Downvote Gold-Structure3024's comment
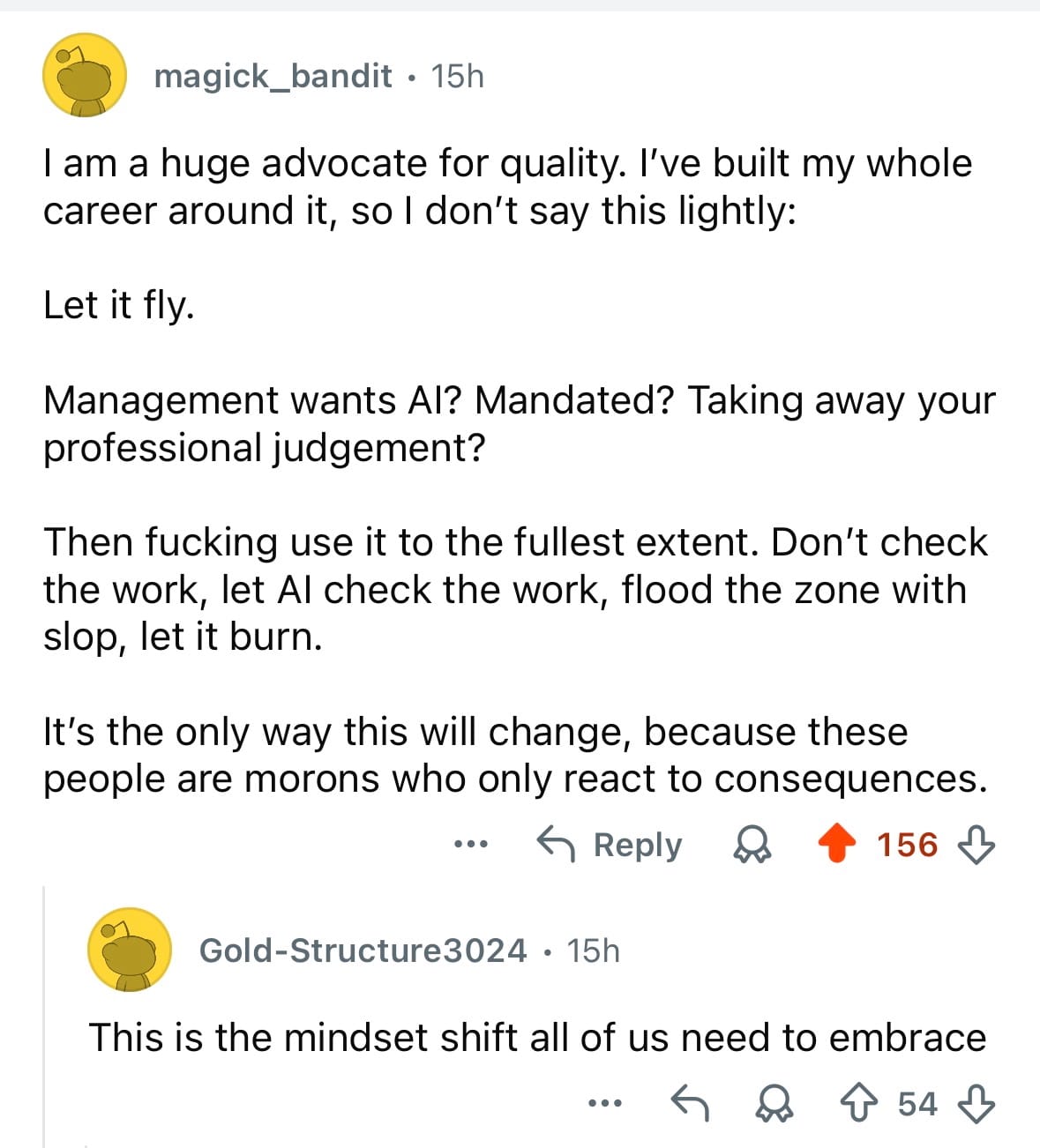This screenshot has width=1040, height=1148. click(976, 1103)
